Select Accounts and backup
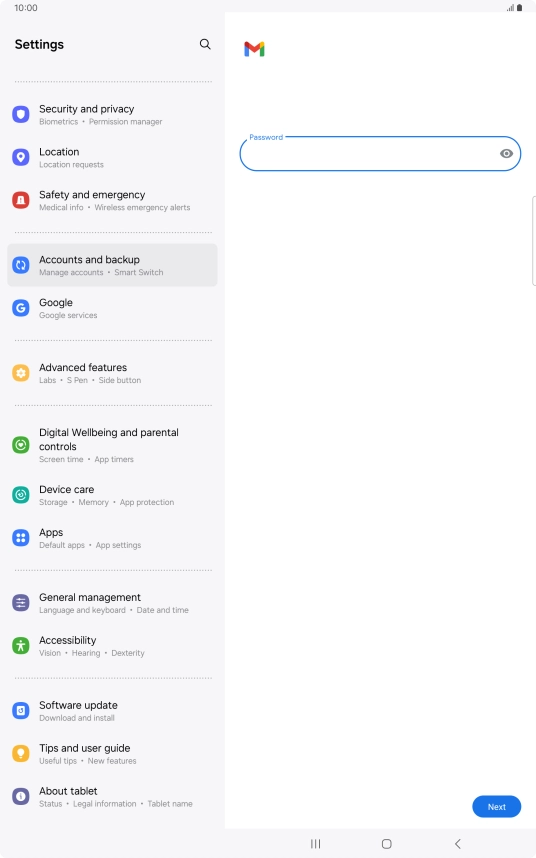The image size is (536, 858). coord(112,265)
